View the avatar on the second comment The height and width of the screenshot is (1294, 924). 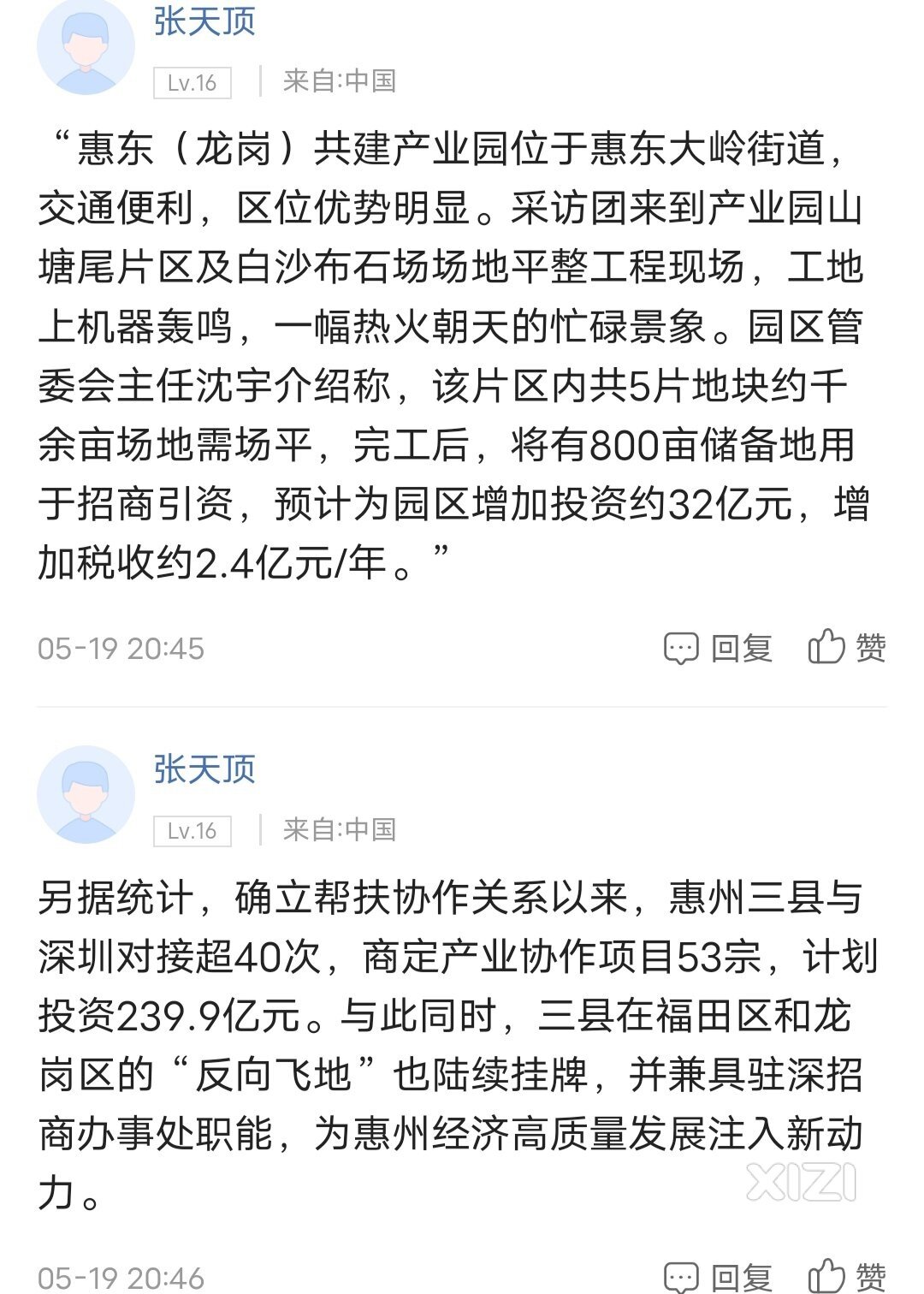pos(86,795)
